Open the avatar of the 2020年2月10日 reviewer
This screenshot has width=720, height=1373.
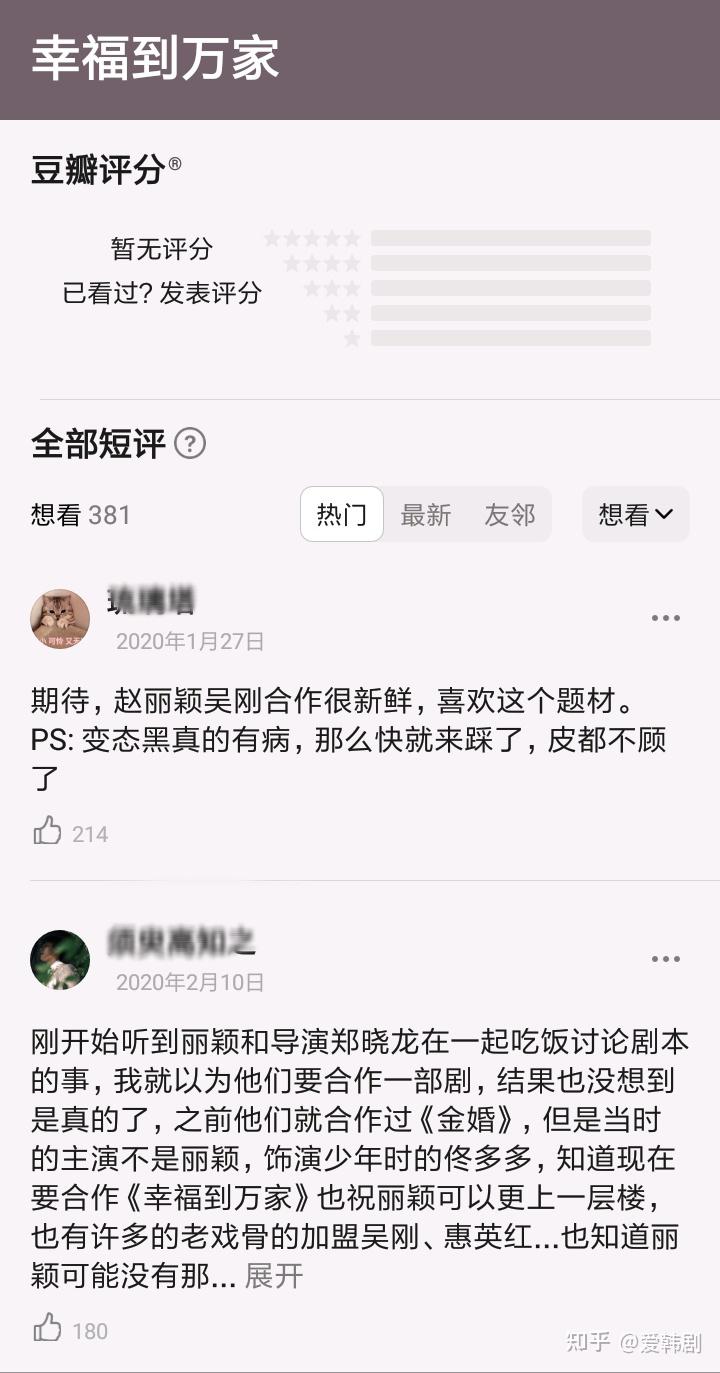point(60,960)
